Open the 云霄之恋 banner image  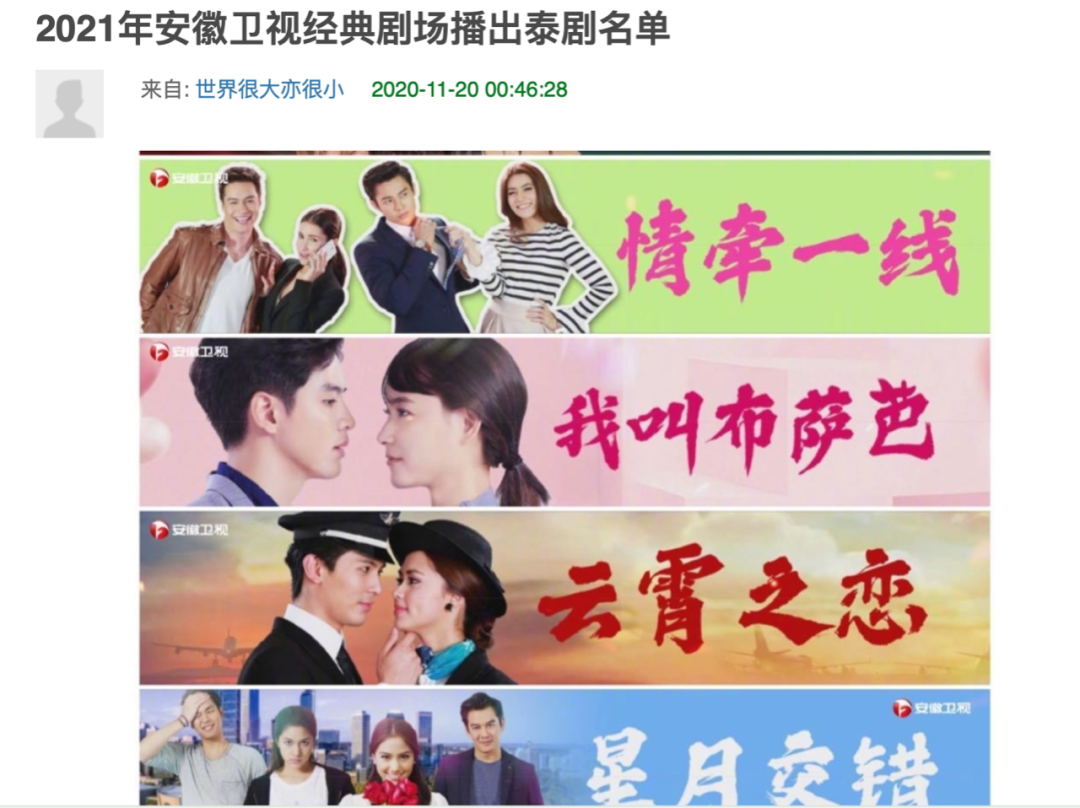564,598
